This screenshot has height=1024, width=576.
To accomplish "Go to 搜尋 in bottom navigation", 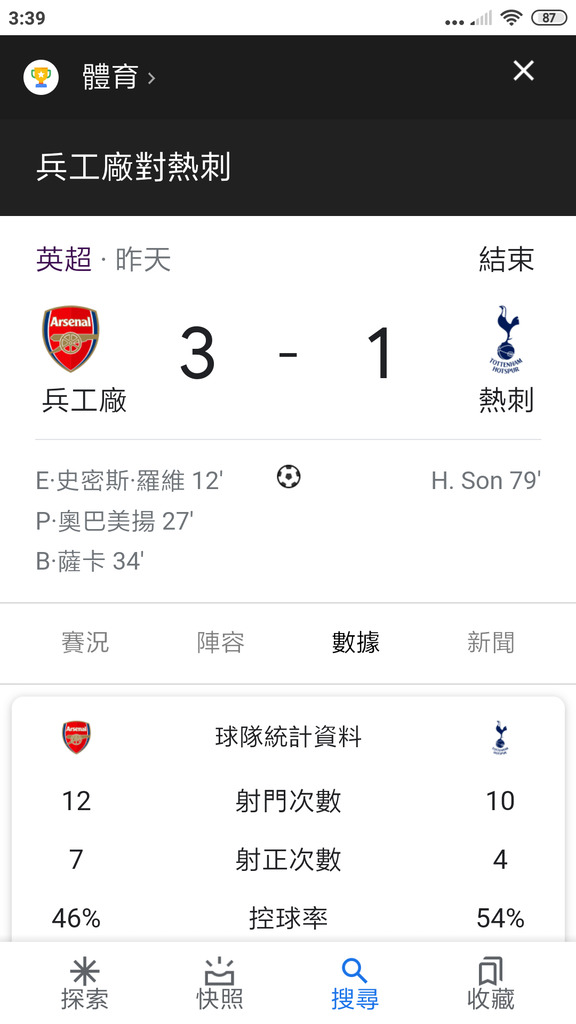I will [x=355, y=984].
